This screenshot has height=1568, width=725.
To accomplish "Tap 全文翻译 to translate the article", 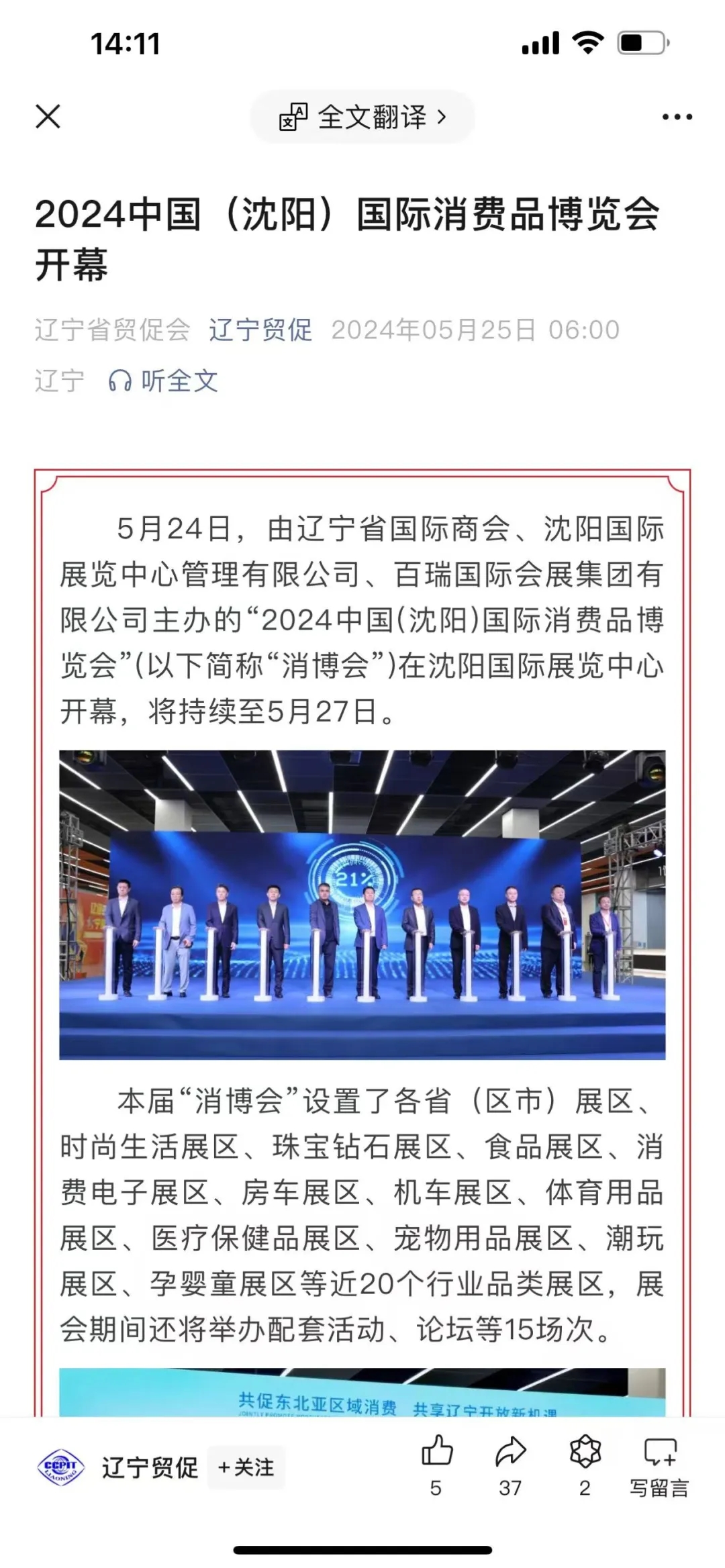I will 362,117.
